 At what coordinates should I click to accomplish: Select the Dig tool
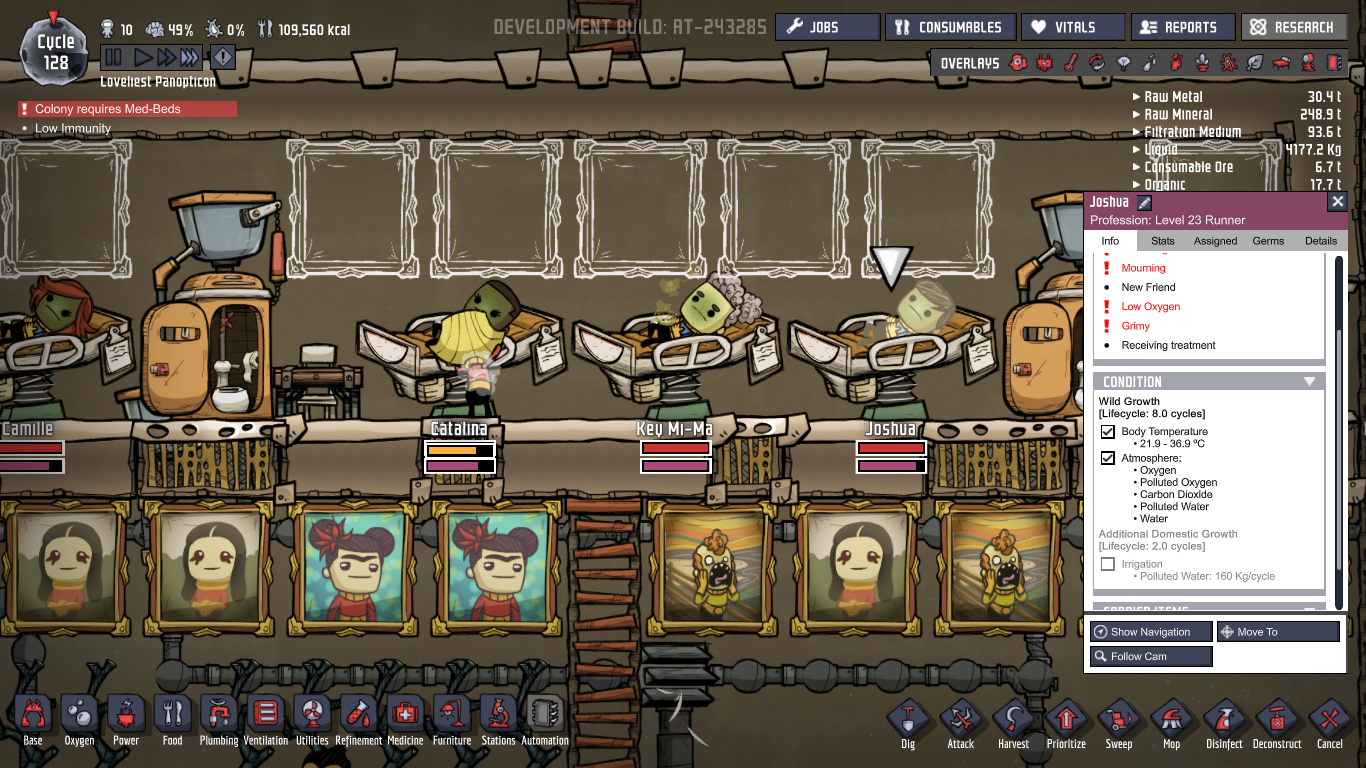[907, 722]
